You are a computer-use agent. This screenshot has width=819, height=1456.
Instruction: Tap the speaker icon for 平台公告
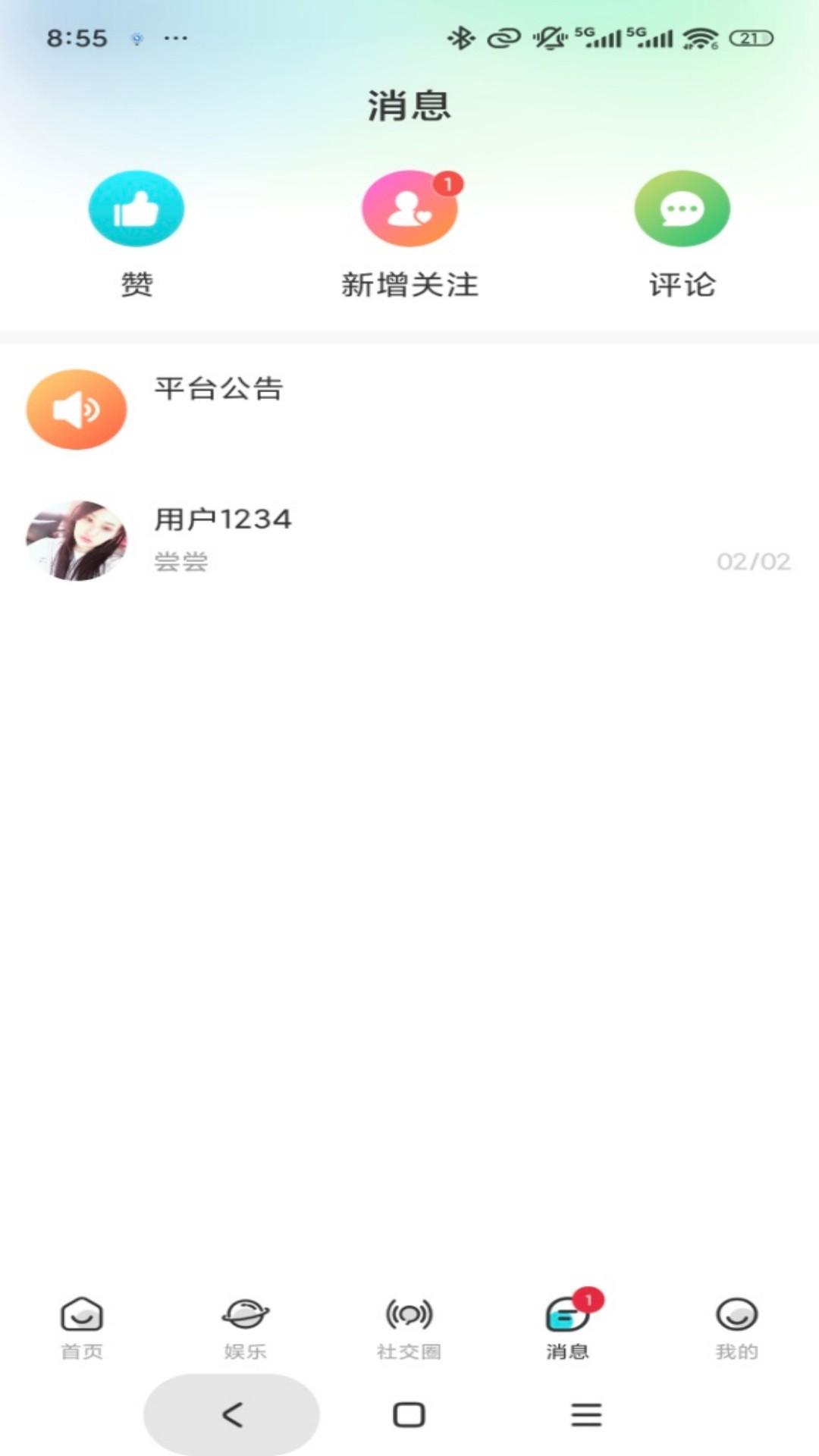[x=76, y=409]
